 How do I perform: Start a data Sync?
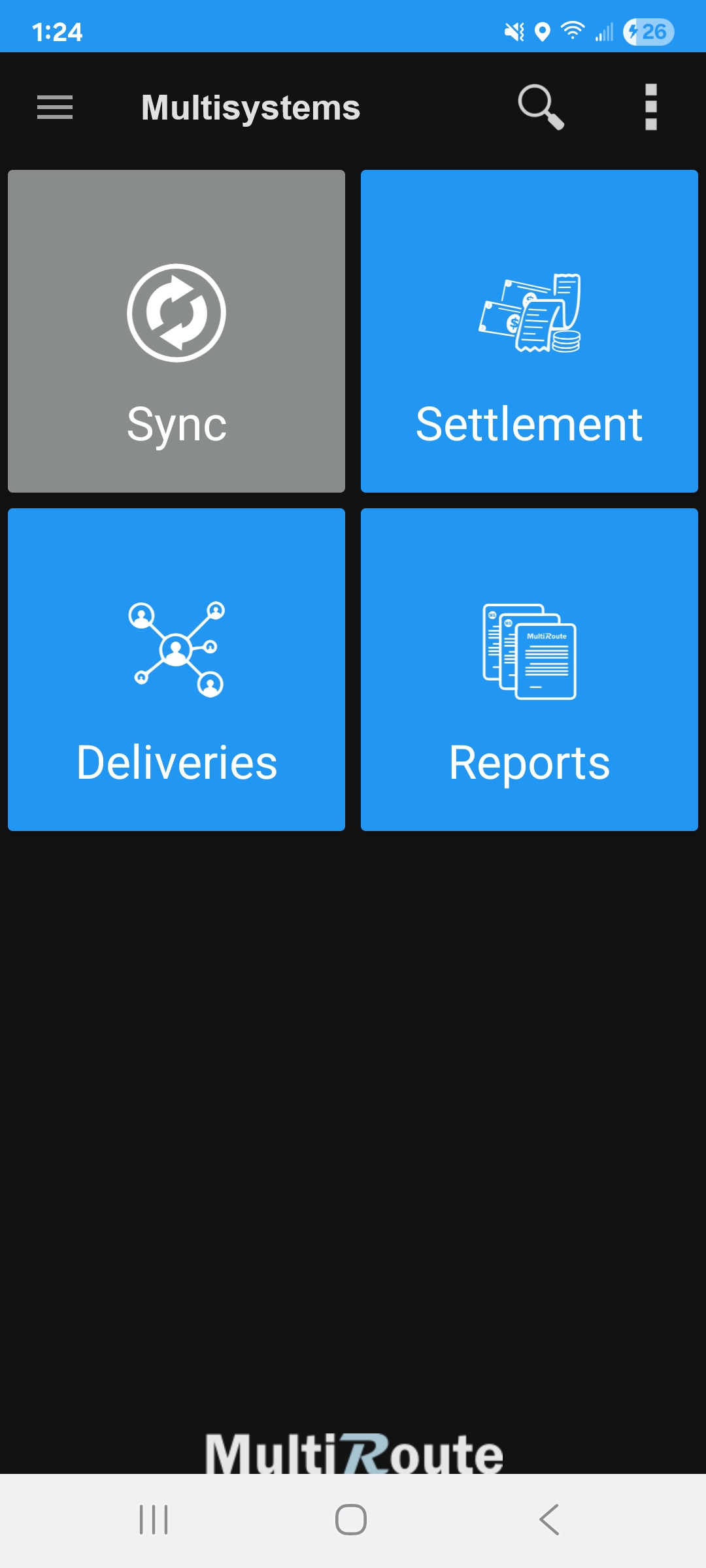click(176, 331)
